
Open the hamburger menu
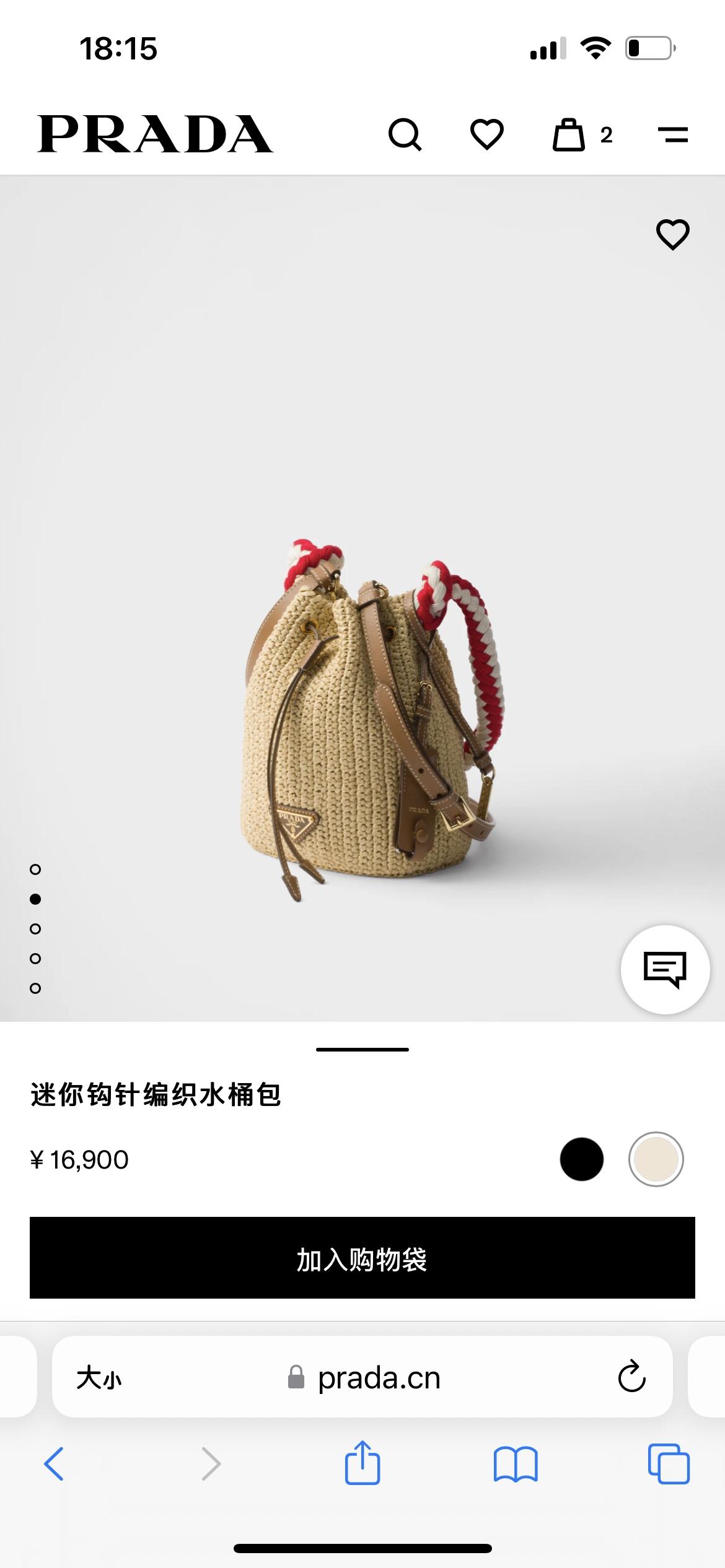coord(672,134)
